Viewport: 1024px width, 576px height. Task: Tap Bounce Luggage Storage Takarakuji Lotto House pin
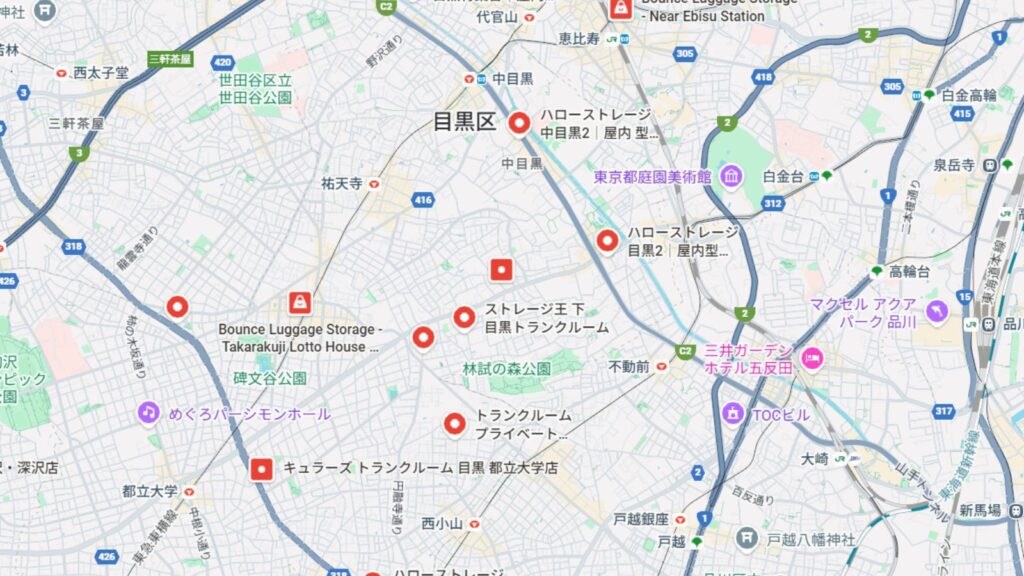pyautogui.click(x=298, y=302)
